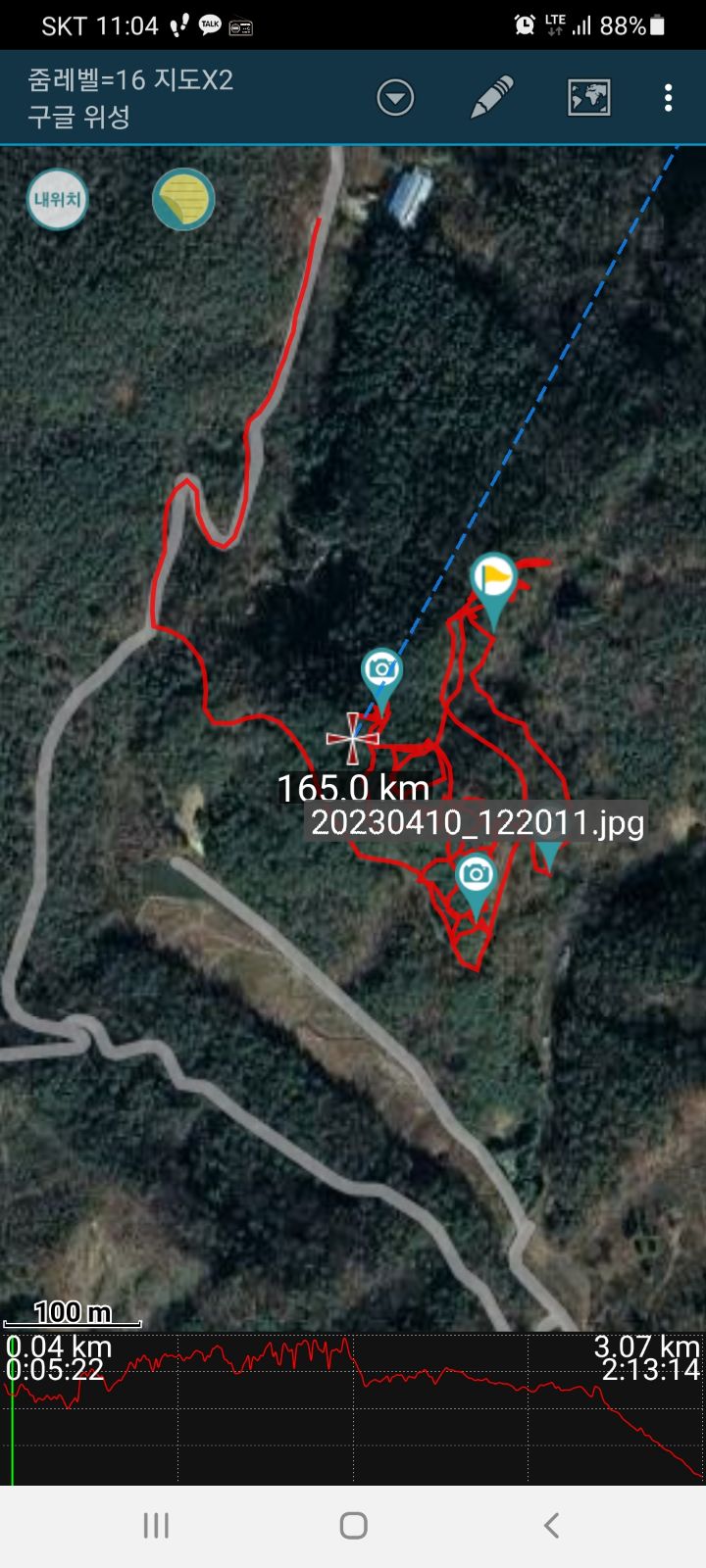This screenshot has height=1568, width=706.
Task: Select the flag waypoint marker
Action: [492, 582]
